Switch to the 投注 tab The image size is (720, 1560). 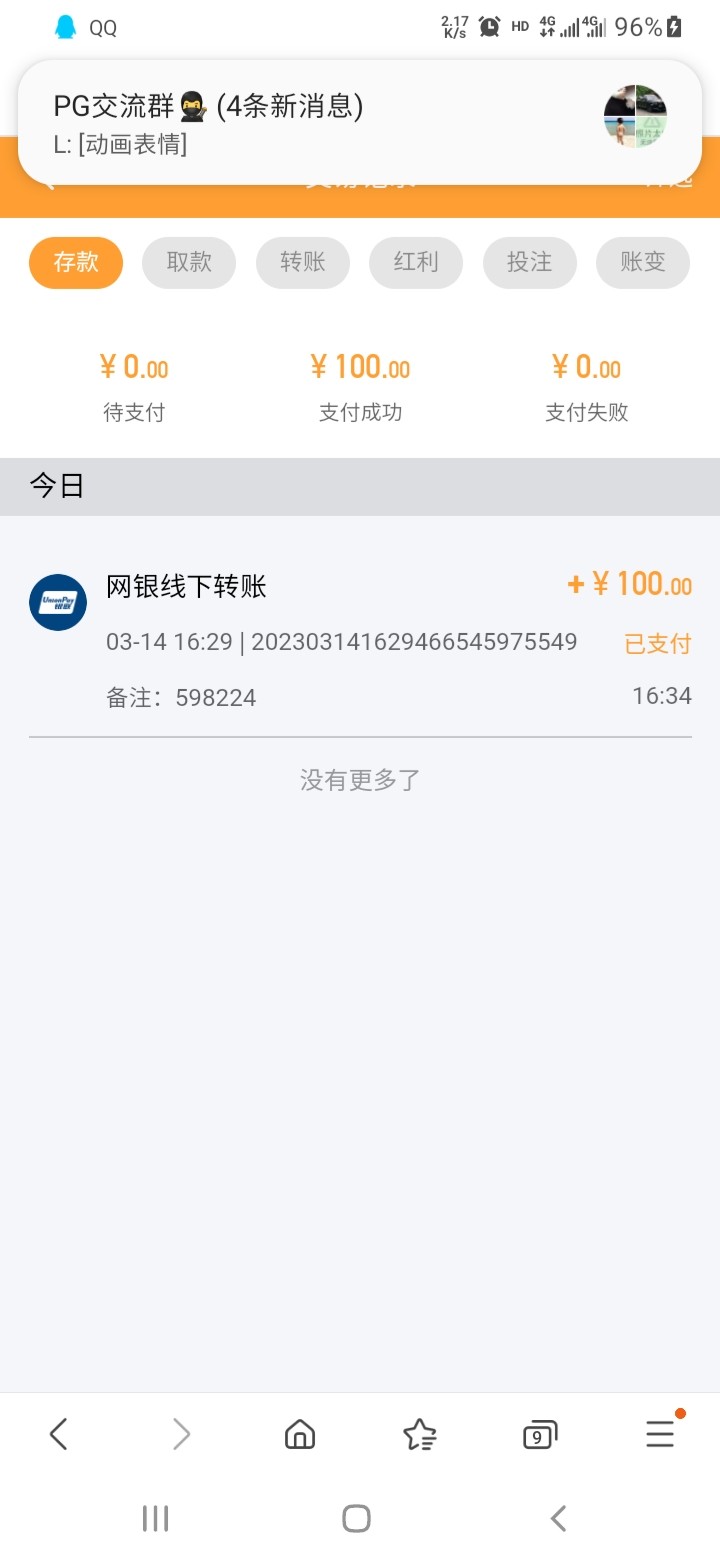coord(529,262)
